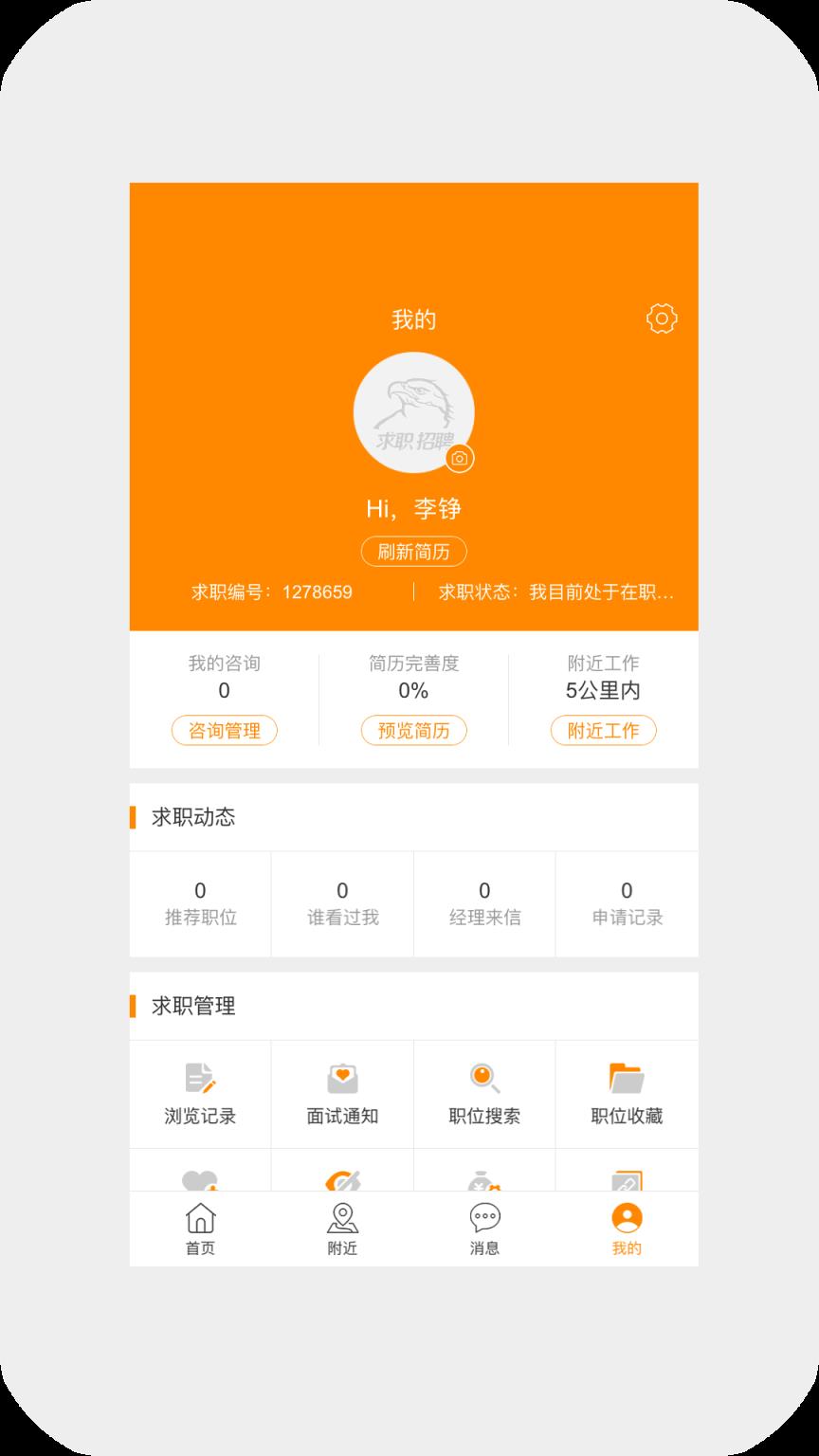Open 谁看过我 viewers list
Screen dimensions: 819x1456
tap(342, 903)
